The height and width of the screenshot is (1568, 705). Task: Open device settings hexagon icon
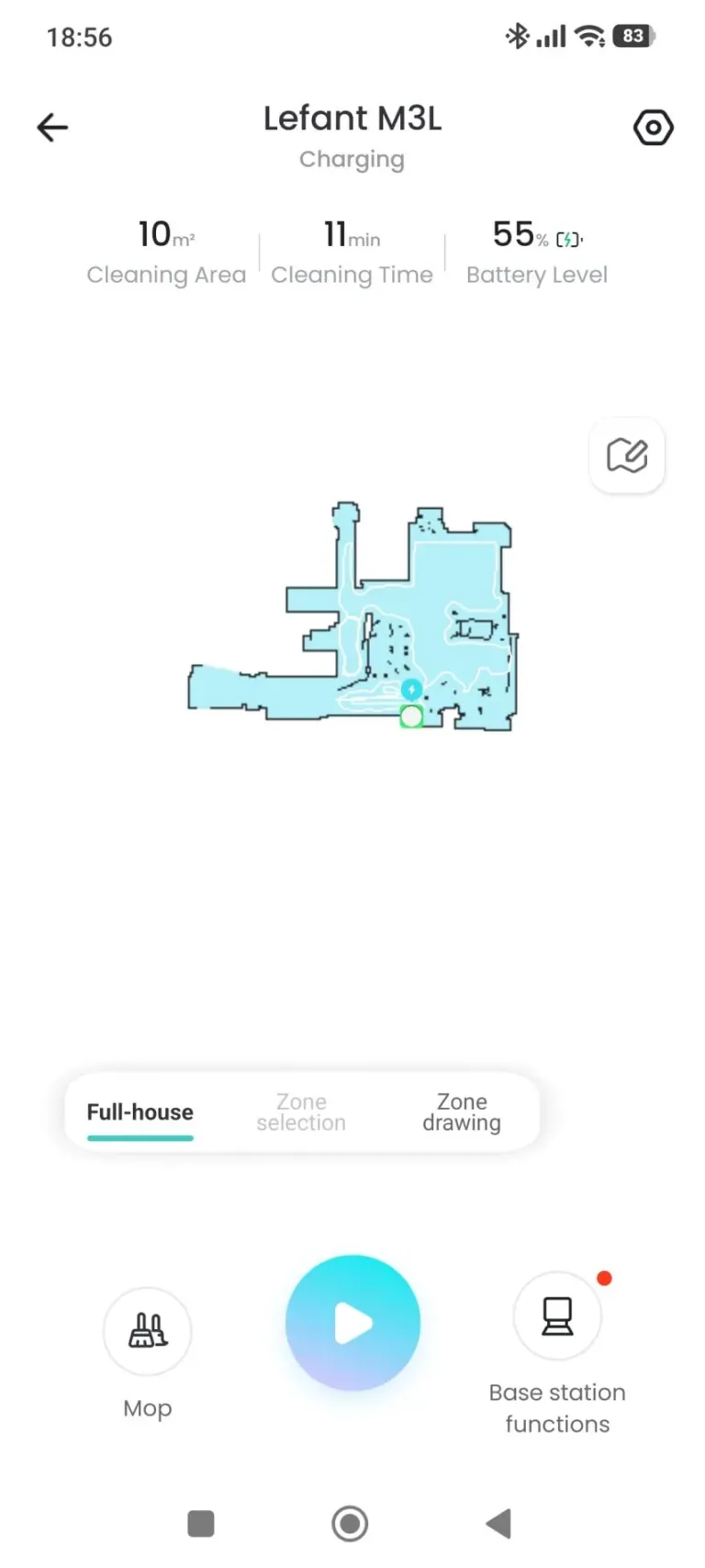653,128
